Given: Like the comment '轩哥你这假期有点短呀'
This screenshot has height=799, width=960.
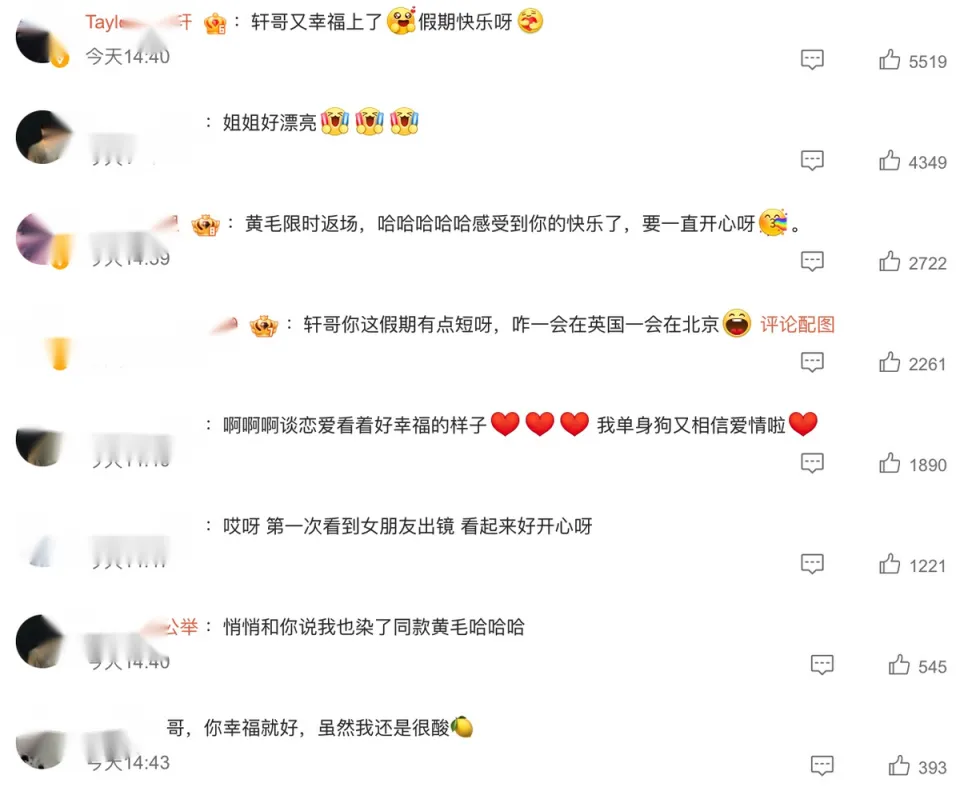Looking at the screenshot, I should [x=890, y=362].
